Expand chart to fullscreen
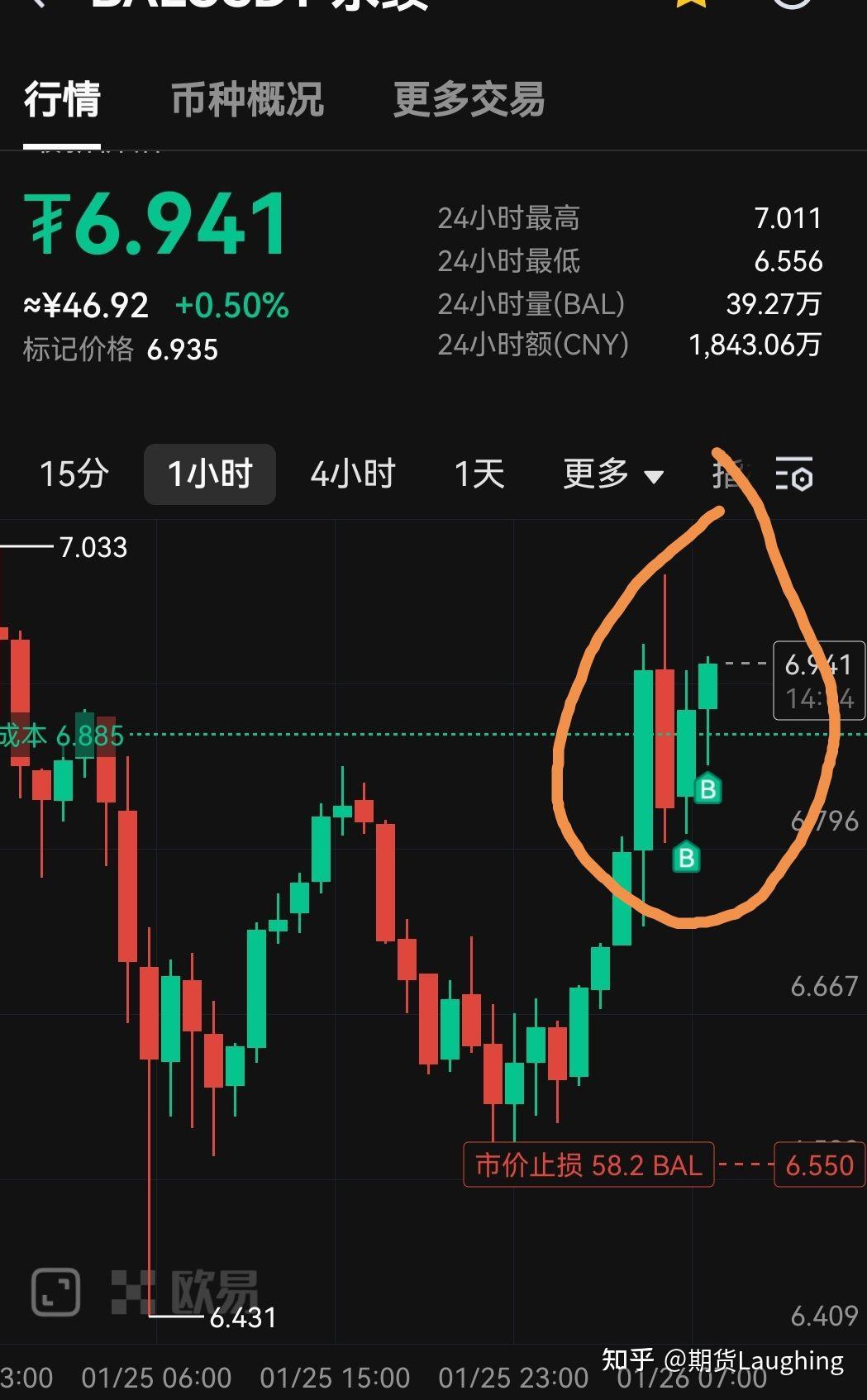This screenshot has height=1400, width=867. pos(55,1292)
